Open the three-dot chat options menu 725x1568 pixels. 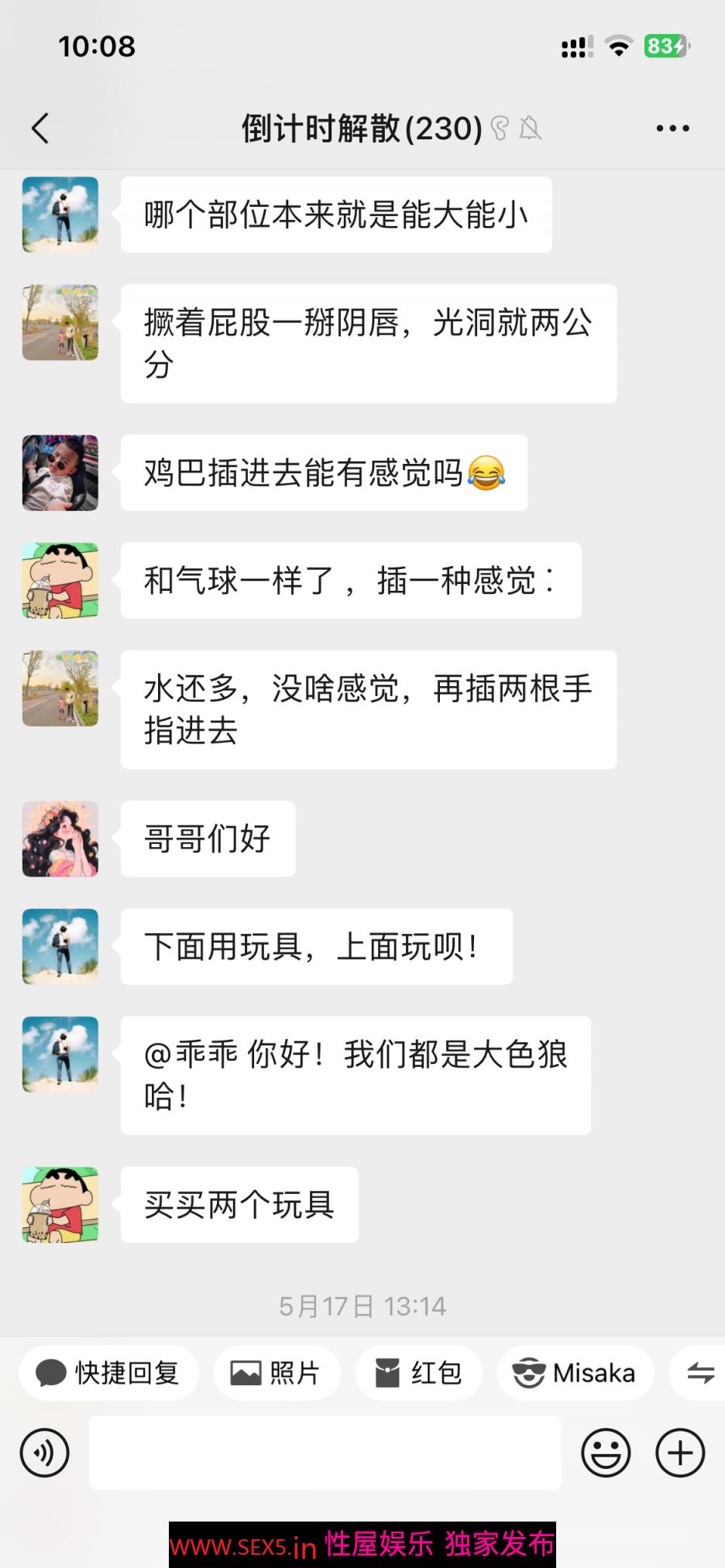point(672,129)
